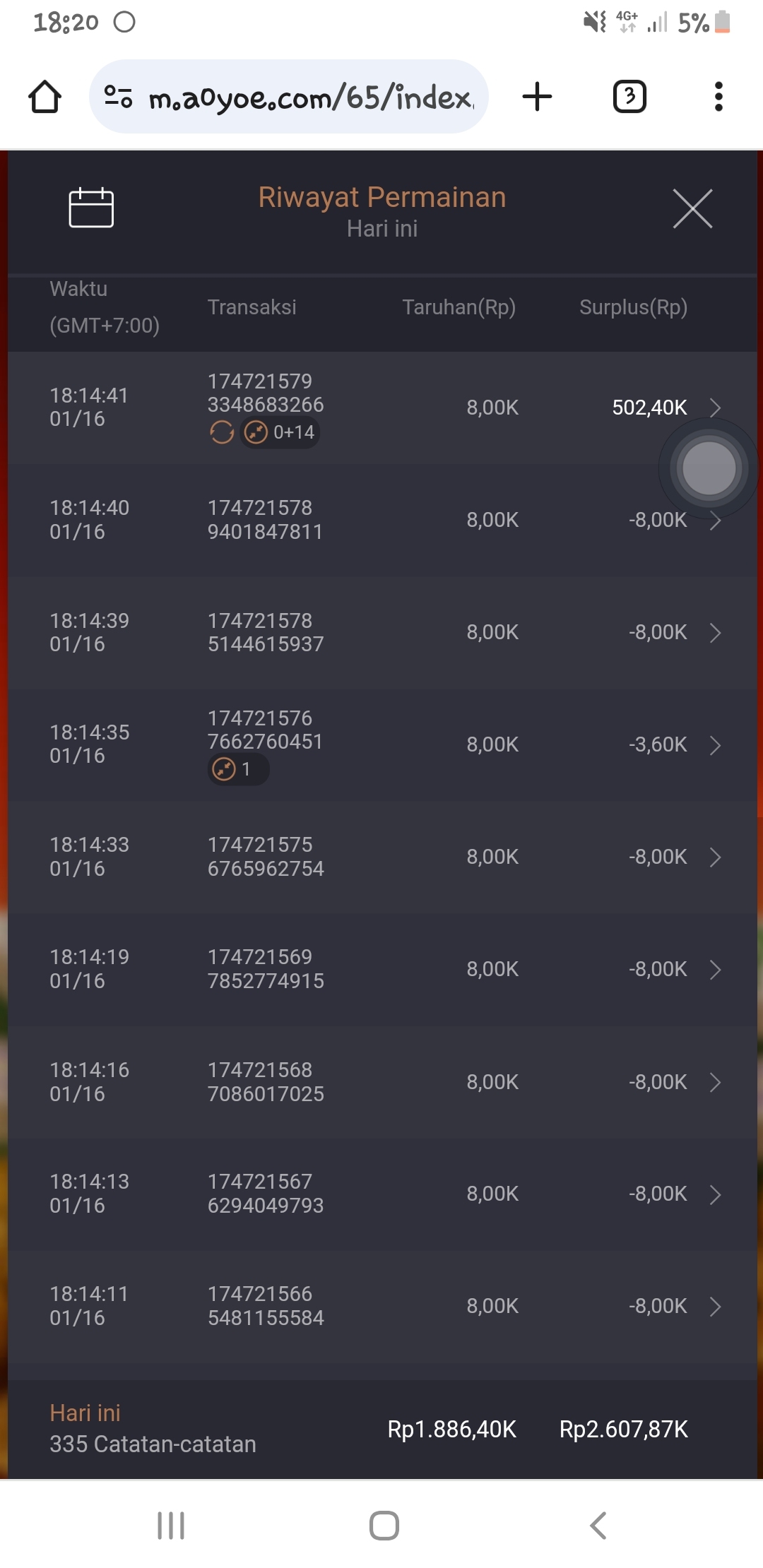Open the calendar date picker
The image size is (763, 1568).
coord(91,208)
